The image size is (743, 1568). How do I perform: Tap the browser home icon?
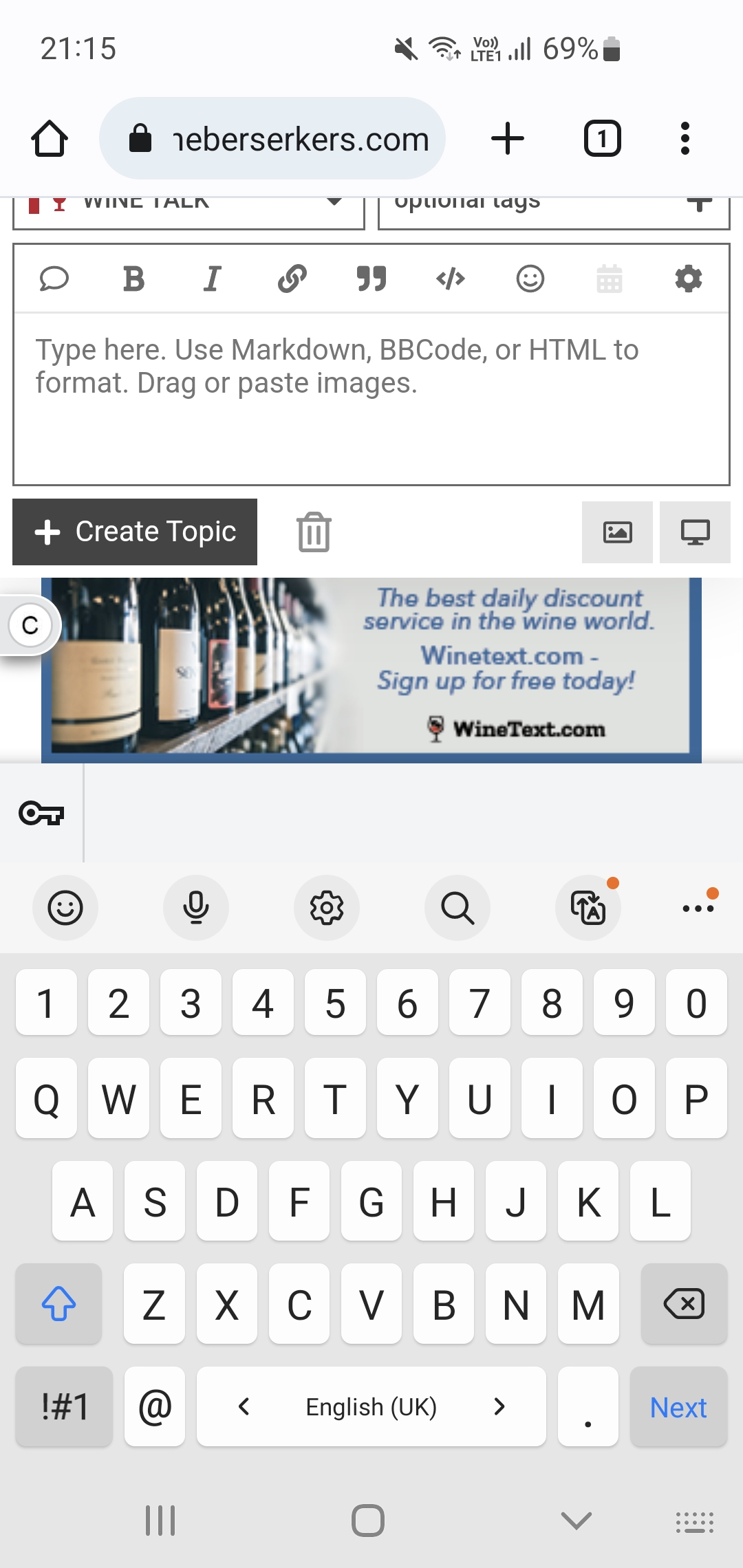[x=50, y=139]
